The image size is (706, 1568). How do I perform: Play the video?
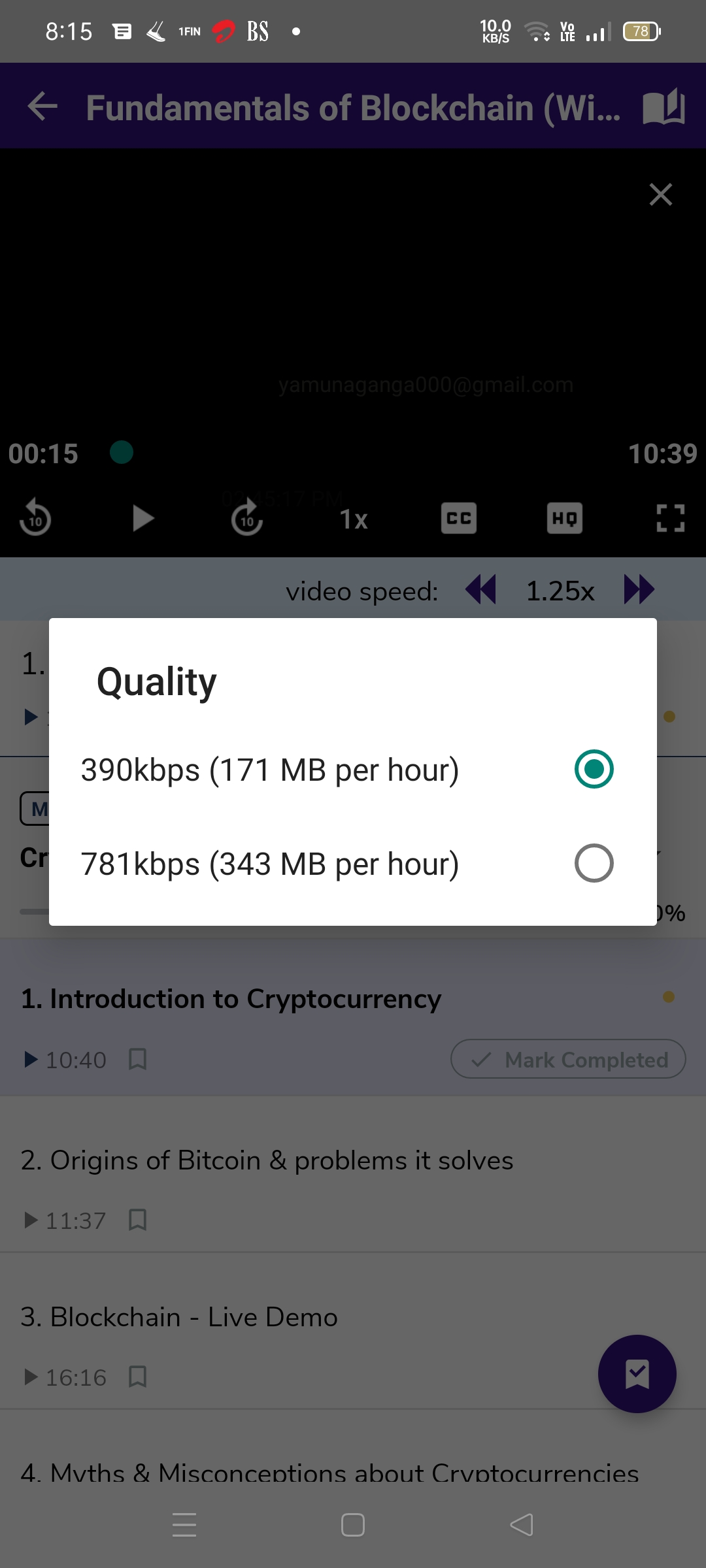tap(143, 519)
